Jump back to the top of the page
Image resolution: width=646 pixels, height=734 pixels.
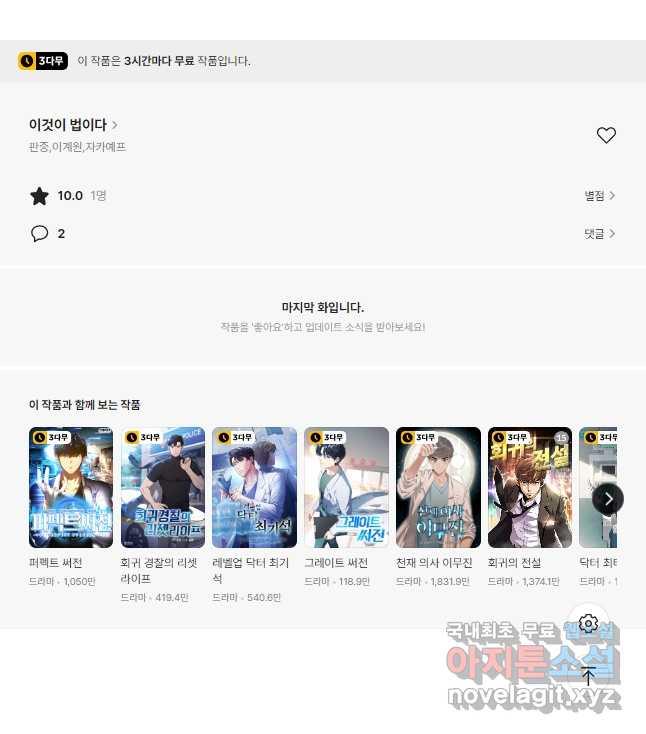coord(588,676)
